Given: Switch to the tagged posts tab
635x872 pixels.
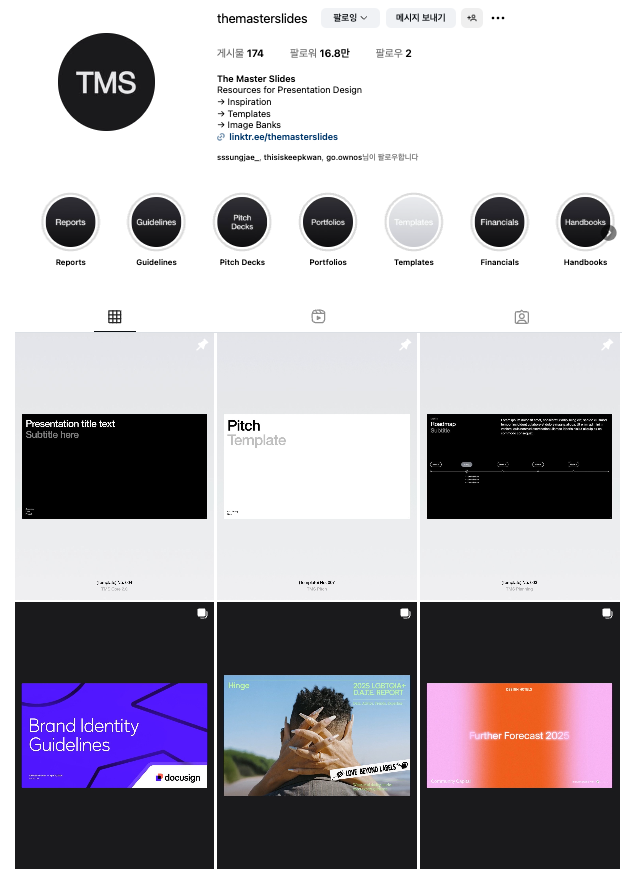Looking at the screenshot, I should pyautogui.click(x=521, y=317).
